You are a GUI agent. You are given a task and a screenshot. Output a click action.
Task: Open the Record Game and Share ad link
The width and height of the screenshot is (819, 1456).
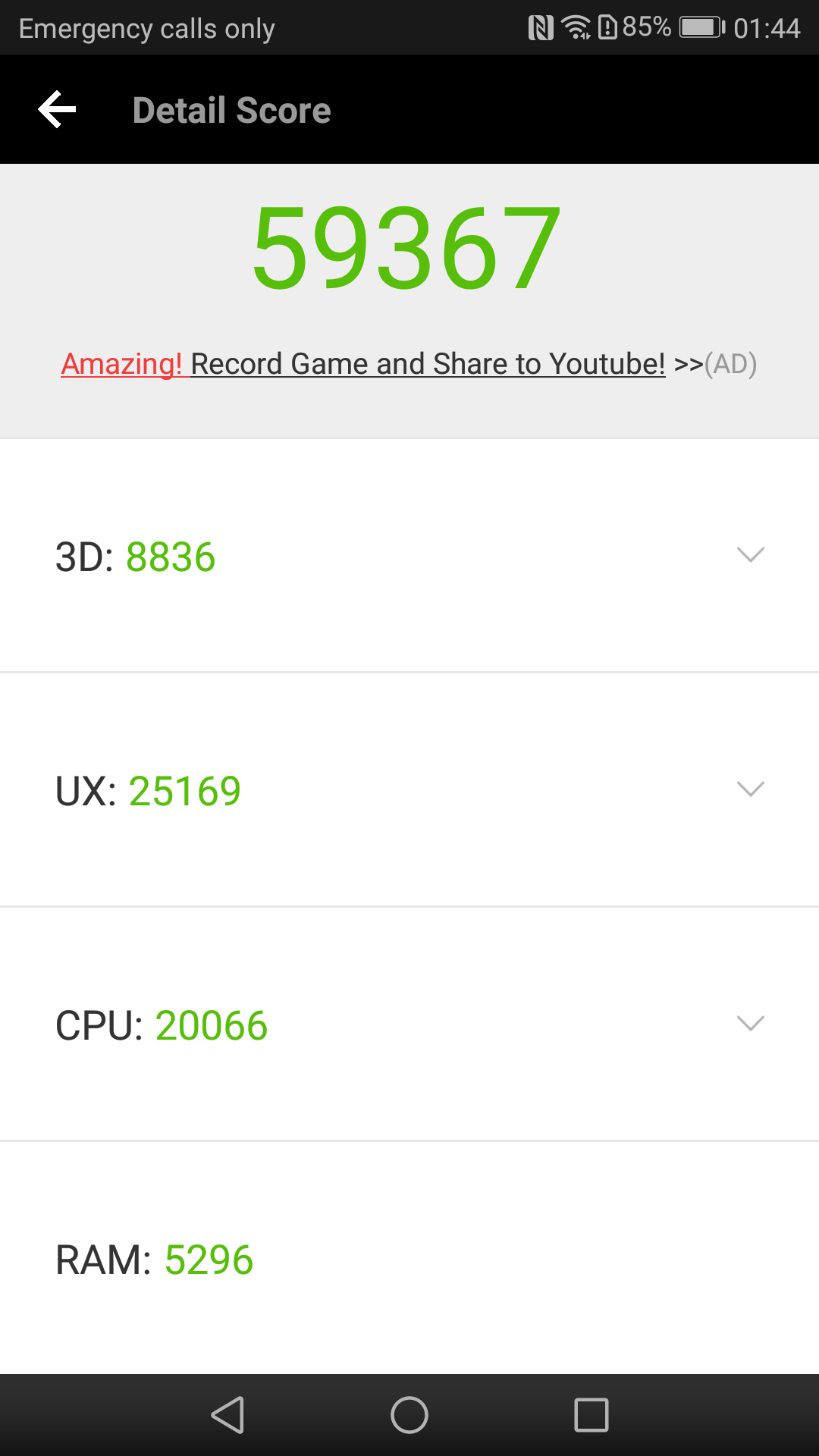coord(408,364)
